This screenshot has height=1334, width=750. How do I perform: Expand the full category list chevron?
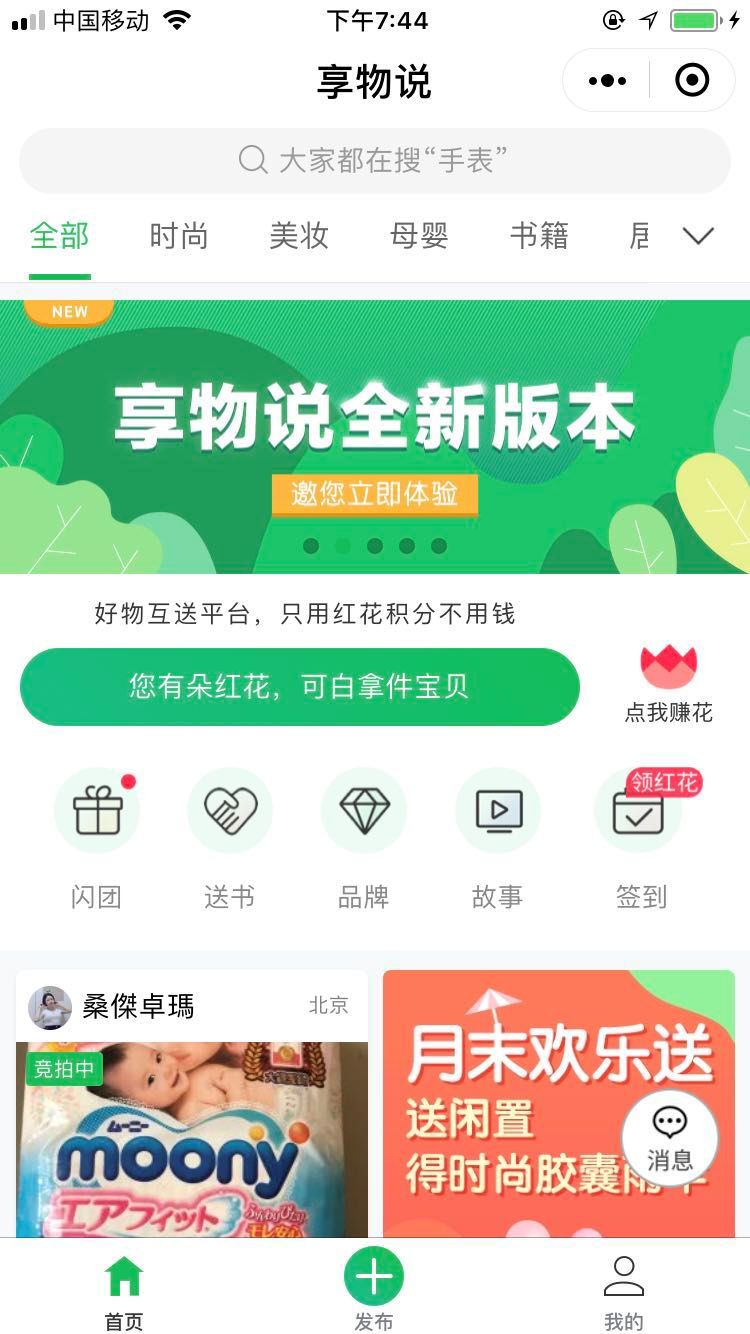tap(698, 236)
